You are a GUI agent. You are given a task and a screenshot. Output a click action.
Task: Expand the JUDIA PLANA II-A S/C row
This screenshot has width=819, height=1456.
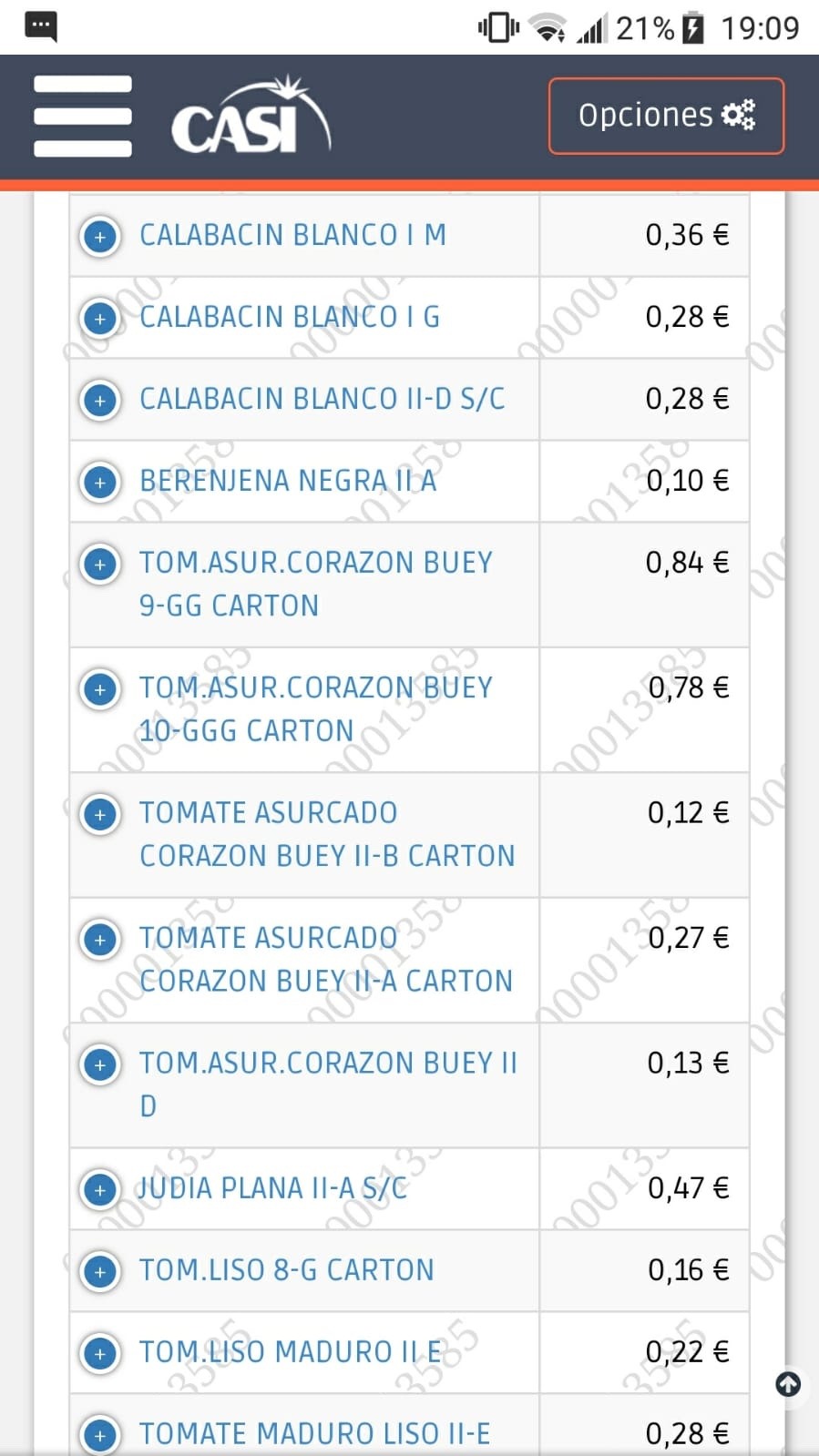(100, 1190)
